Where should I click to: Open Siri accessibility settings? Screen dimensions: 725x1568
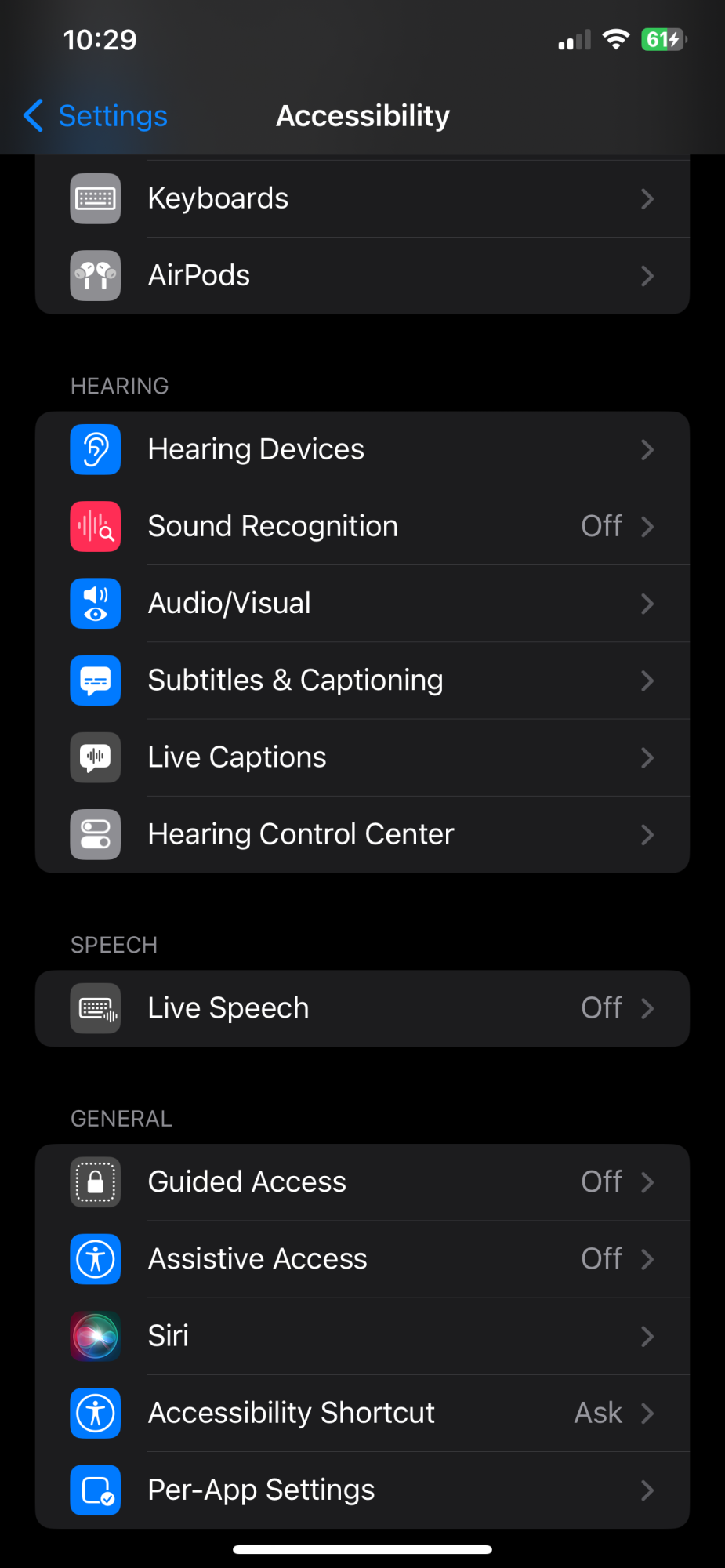click(362, 1336)
